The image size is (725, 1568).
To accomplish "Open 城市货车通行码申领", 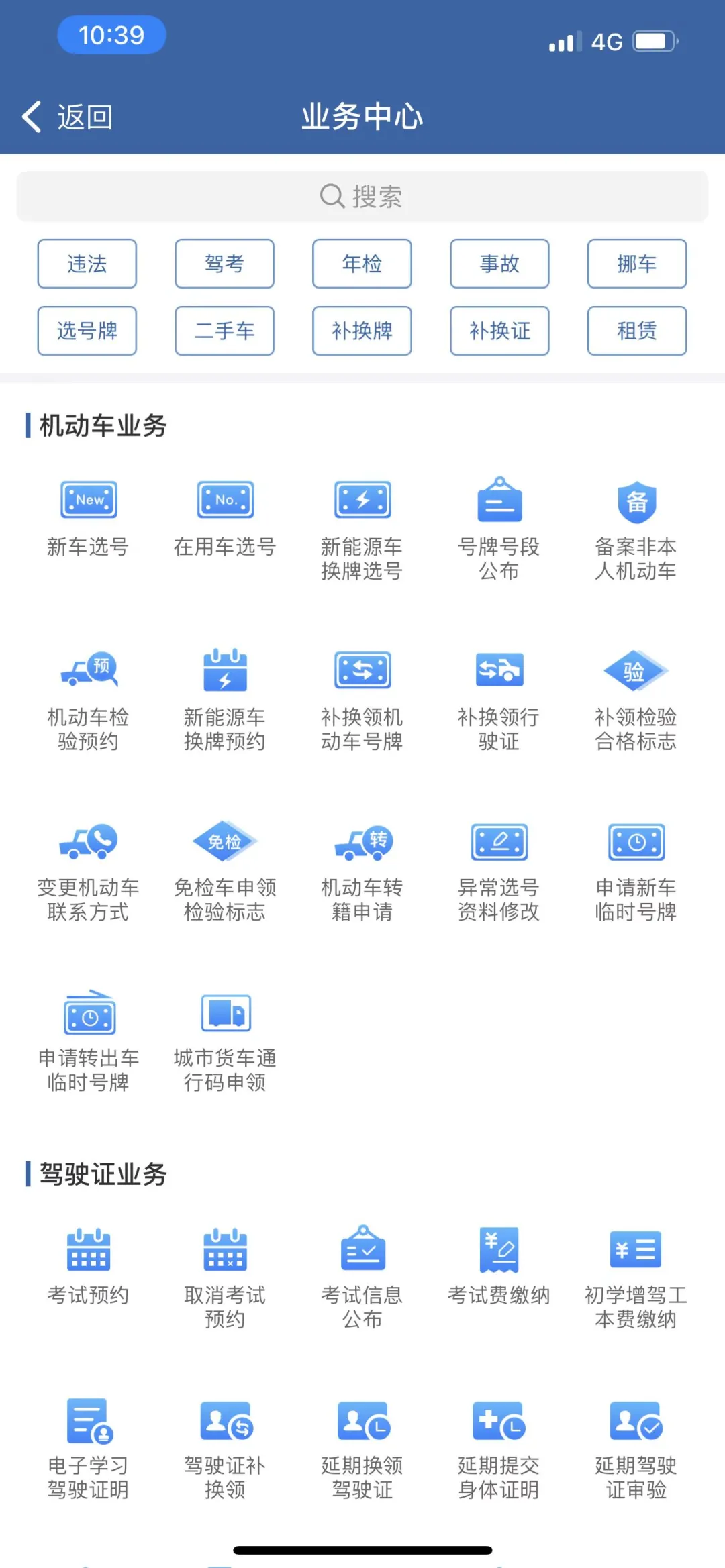I will pos(225,1040).
